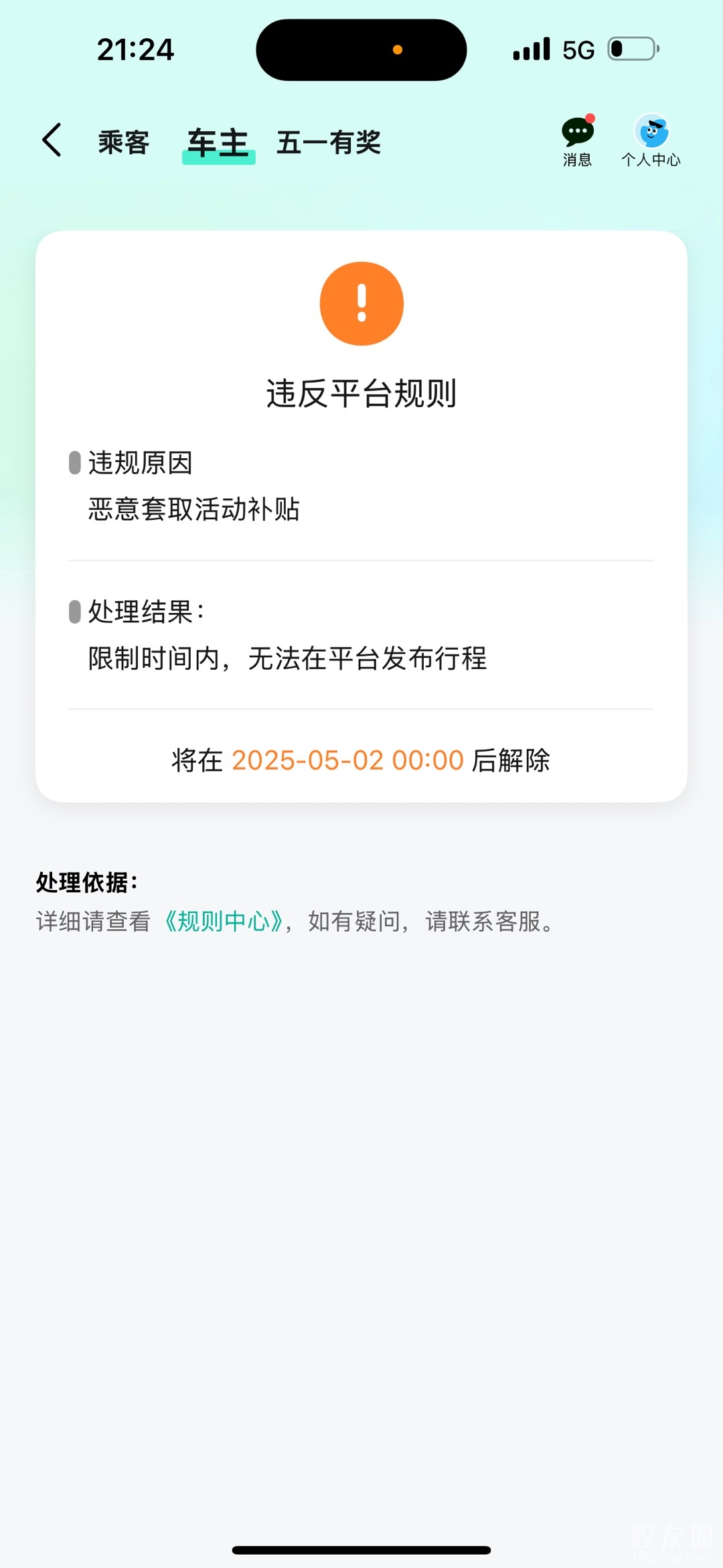723x1568 pixels.
Task: Open 个人中心 profile center
Action: pos(651,141)
